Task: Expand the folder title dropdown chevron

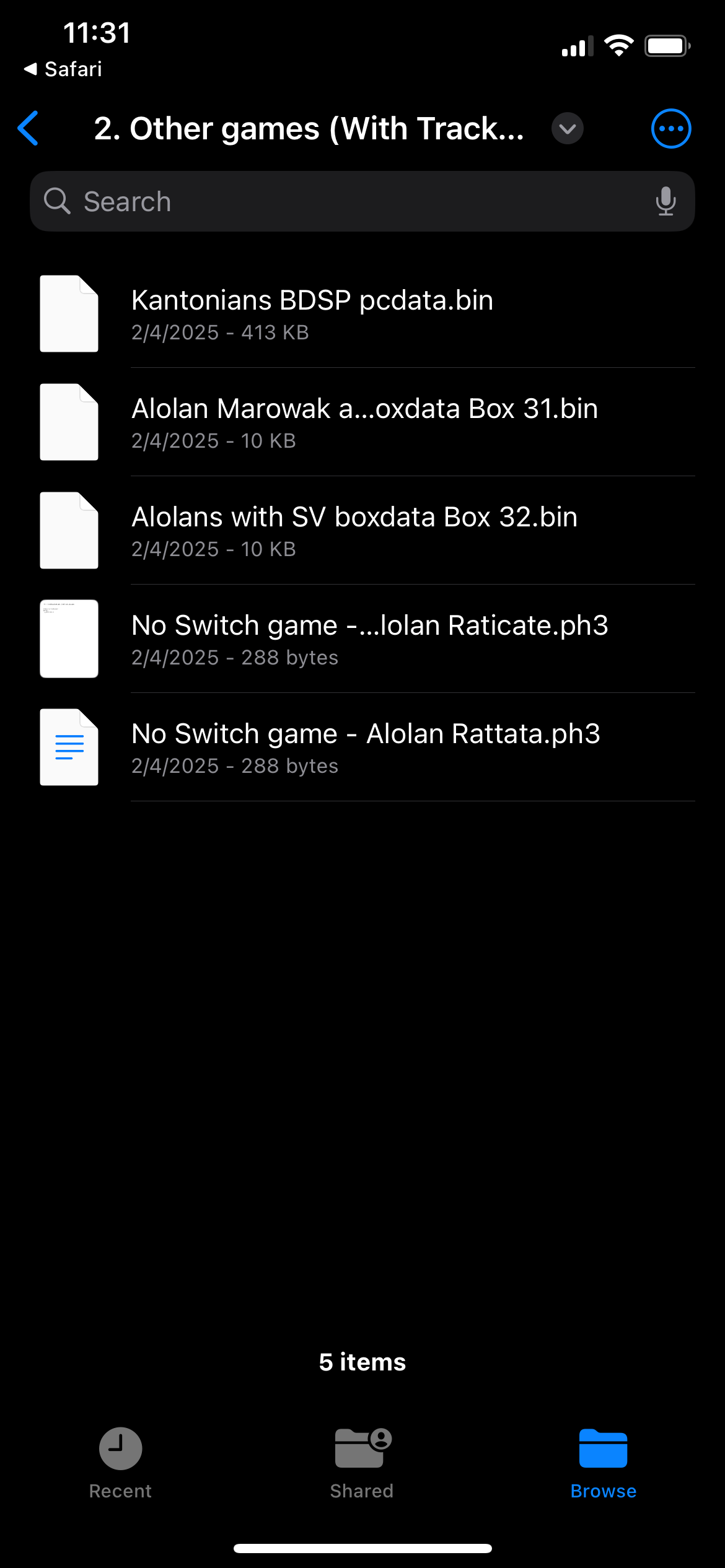Action: tap(567, 129)
